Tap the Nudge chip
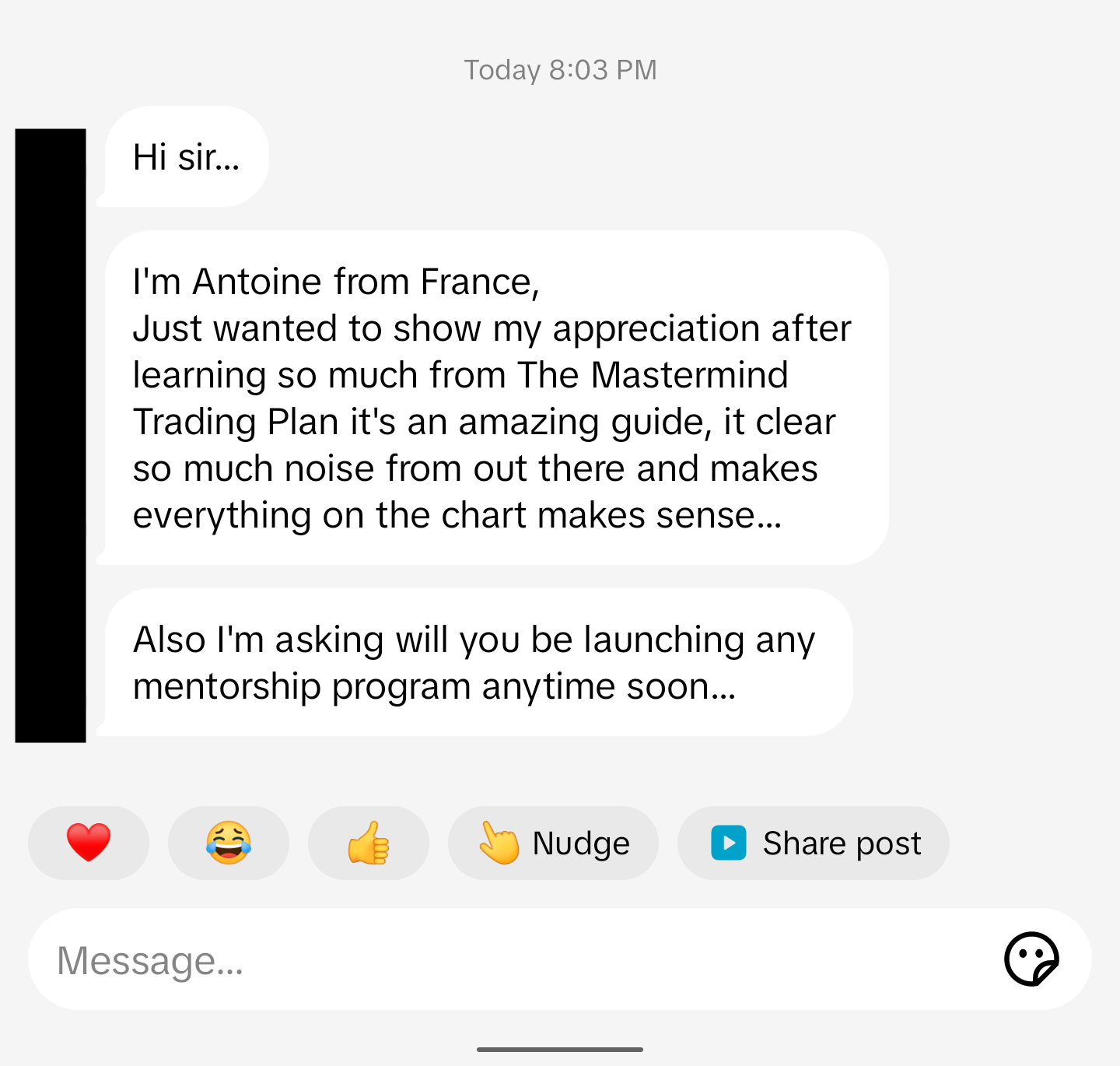The width and height of the screenshot is (1120, 1066). 553,843
